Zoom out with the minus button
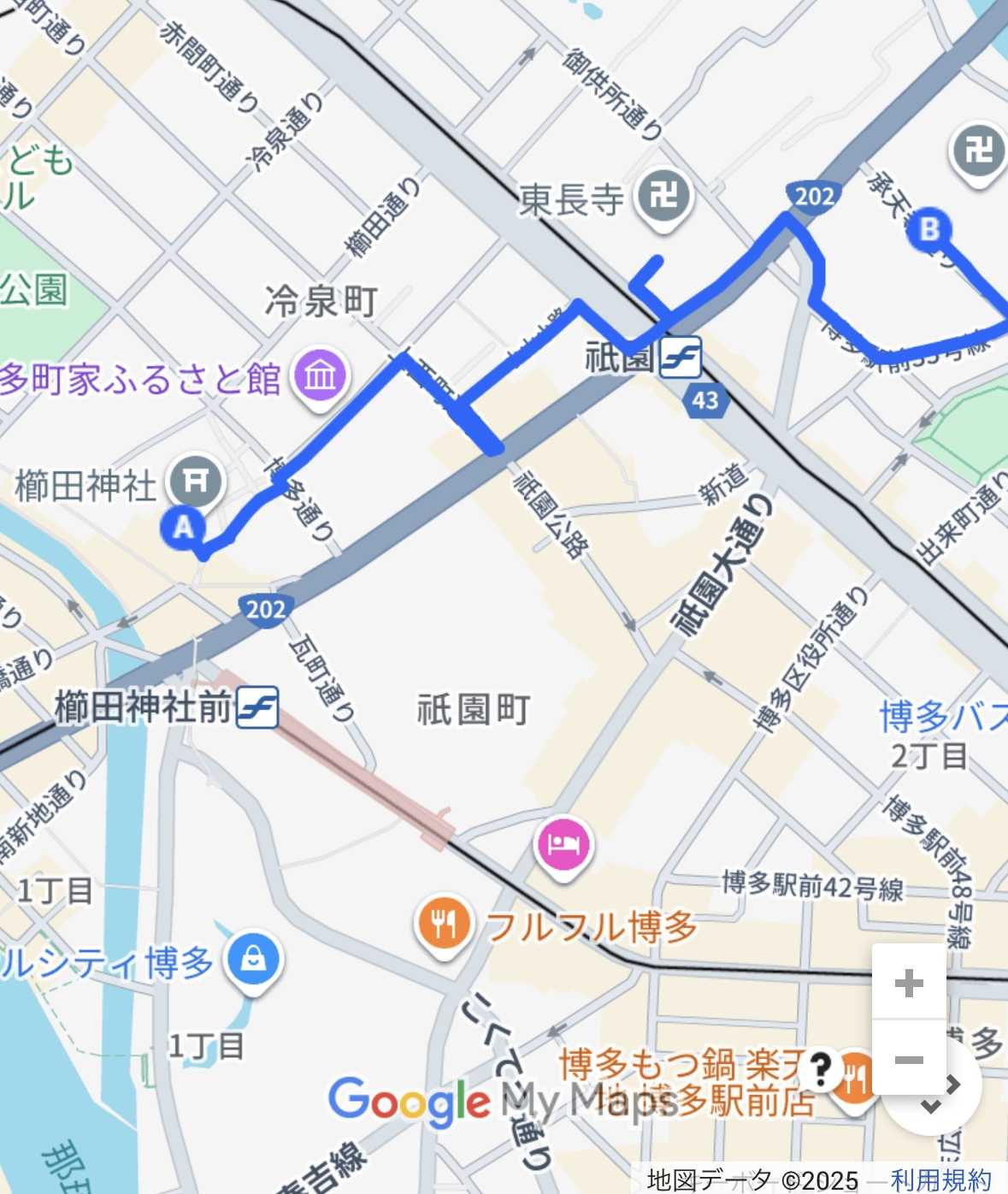 tap(908, 1060)
